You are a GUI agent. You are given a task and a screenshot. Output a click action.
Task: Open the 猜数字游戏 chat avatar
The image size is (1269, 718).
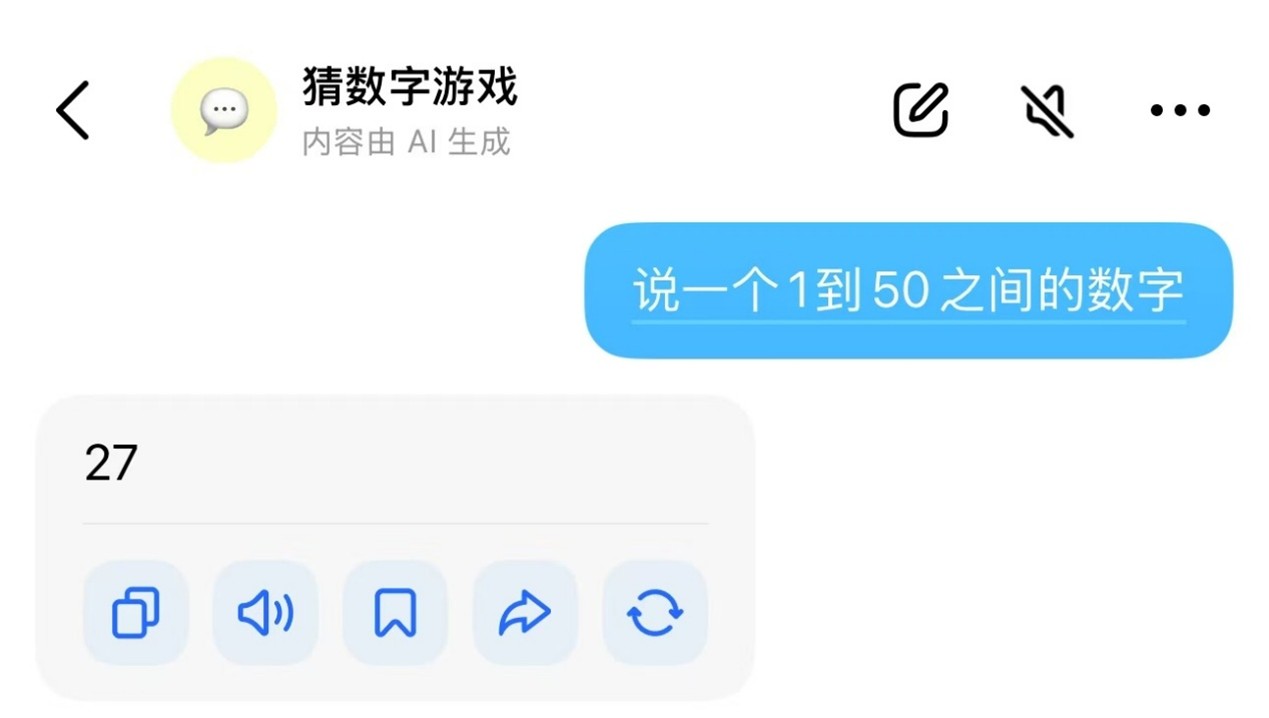223,110
